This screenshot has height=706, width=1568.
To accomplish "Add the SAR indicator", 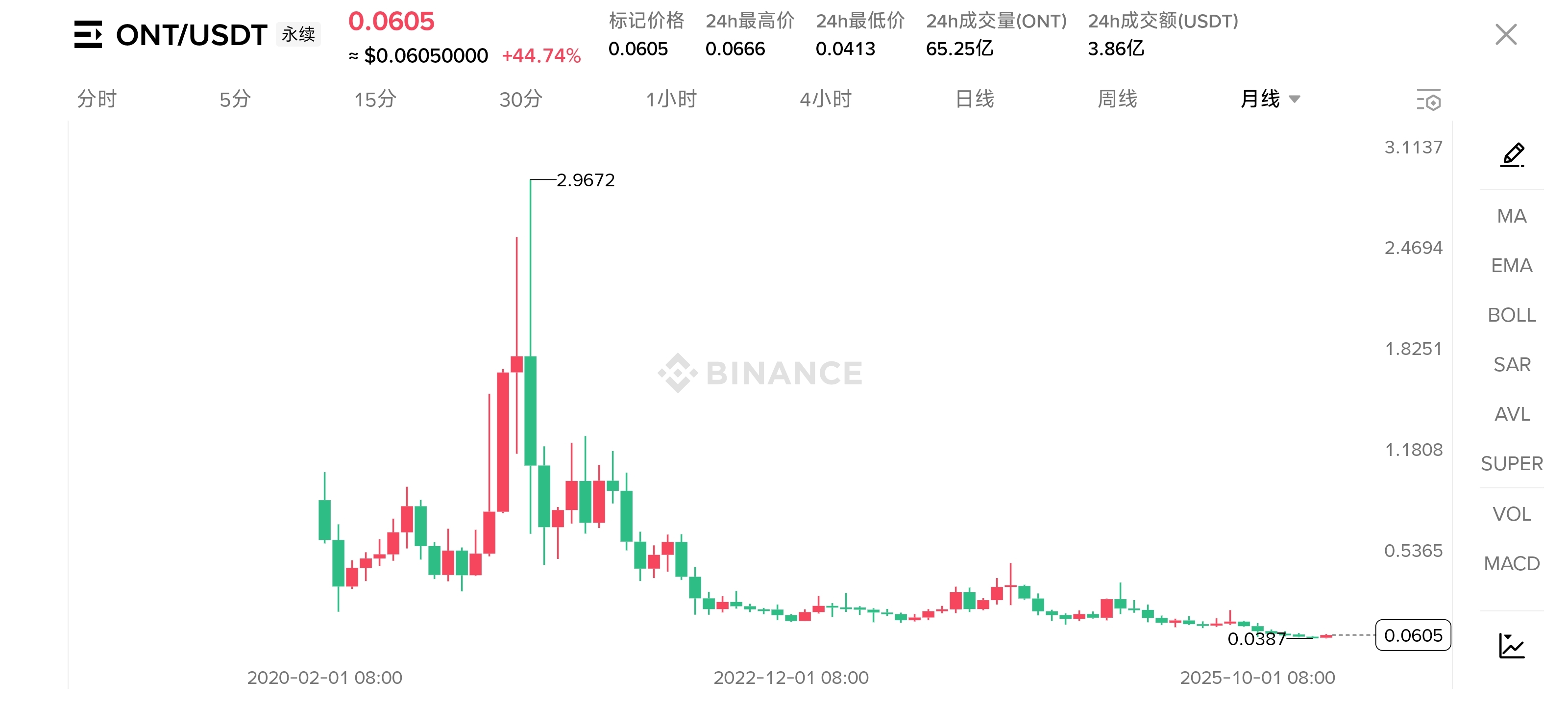I will [x=1511, y=364].
